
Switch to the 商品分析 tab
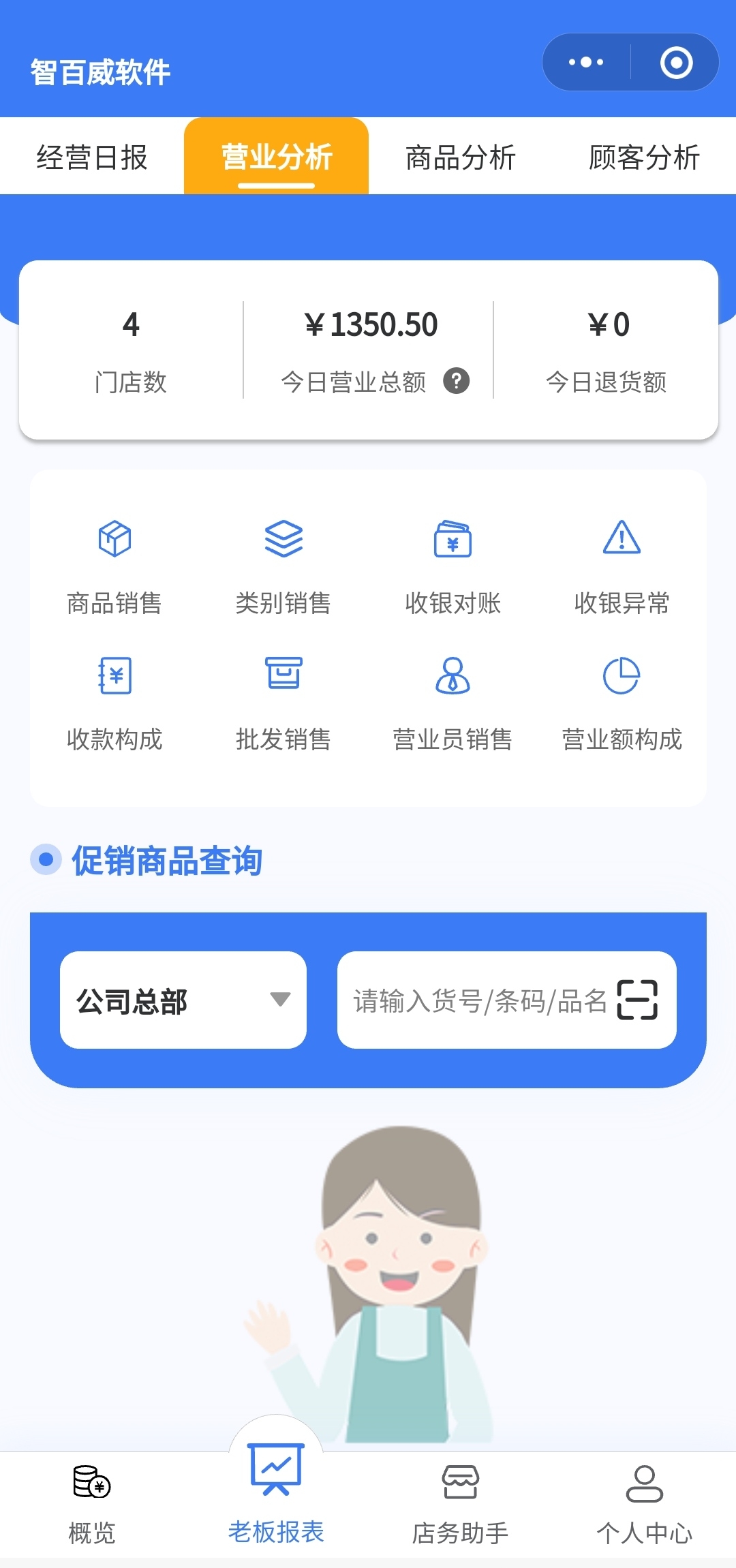(460, 157)
